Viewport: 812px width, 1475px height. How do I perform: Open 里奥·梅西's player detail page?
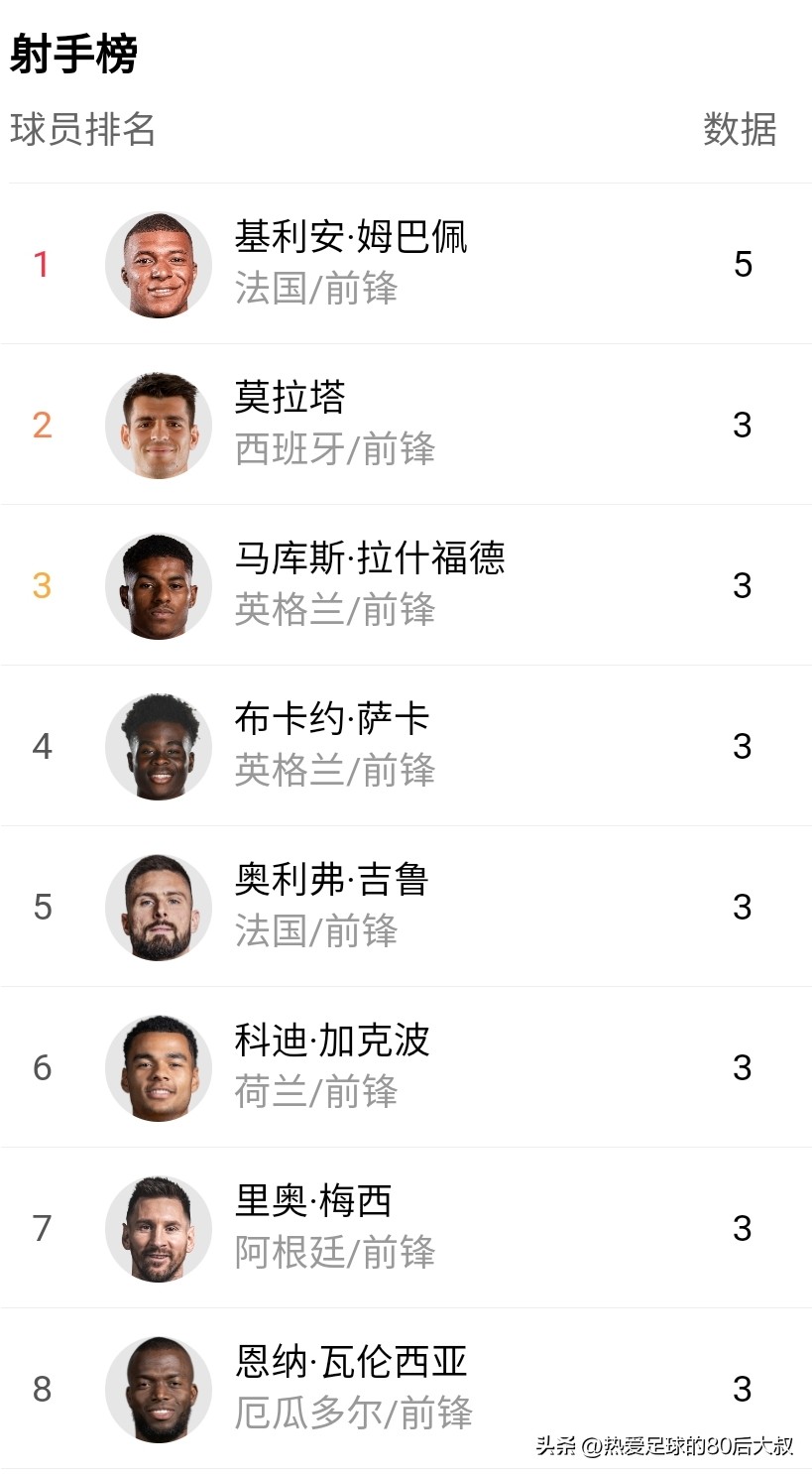click(312, 1203)
